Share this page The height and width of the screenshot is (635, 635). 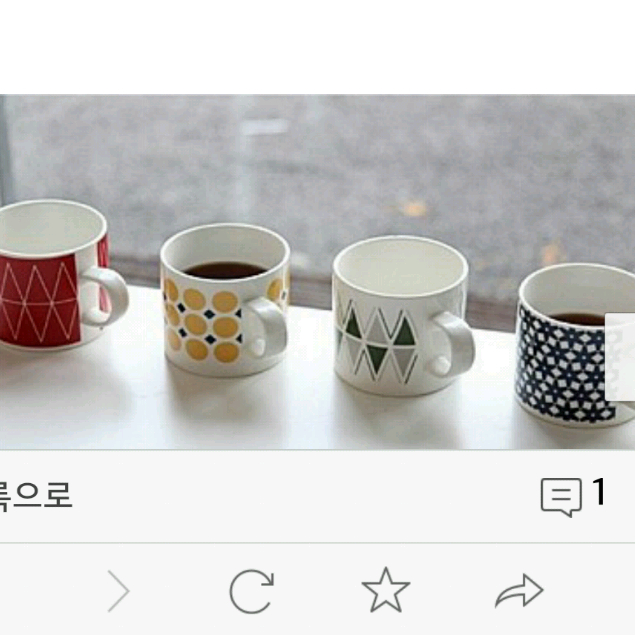click(519, 592)
